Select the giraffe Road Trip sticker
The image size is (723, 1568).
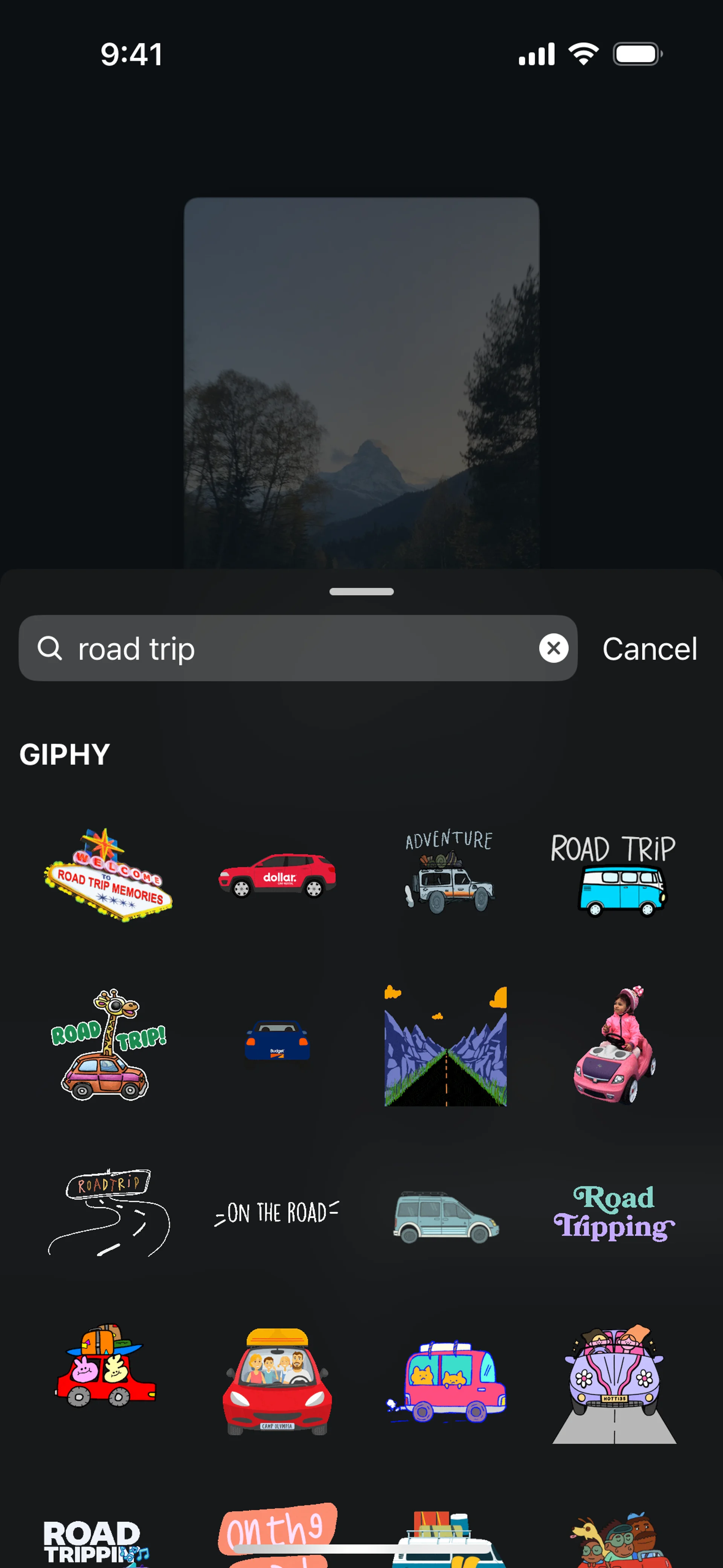pos(108,1045)
